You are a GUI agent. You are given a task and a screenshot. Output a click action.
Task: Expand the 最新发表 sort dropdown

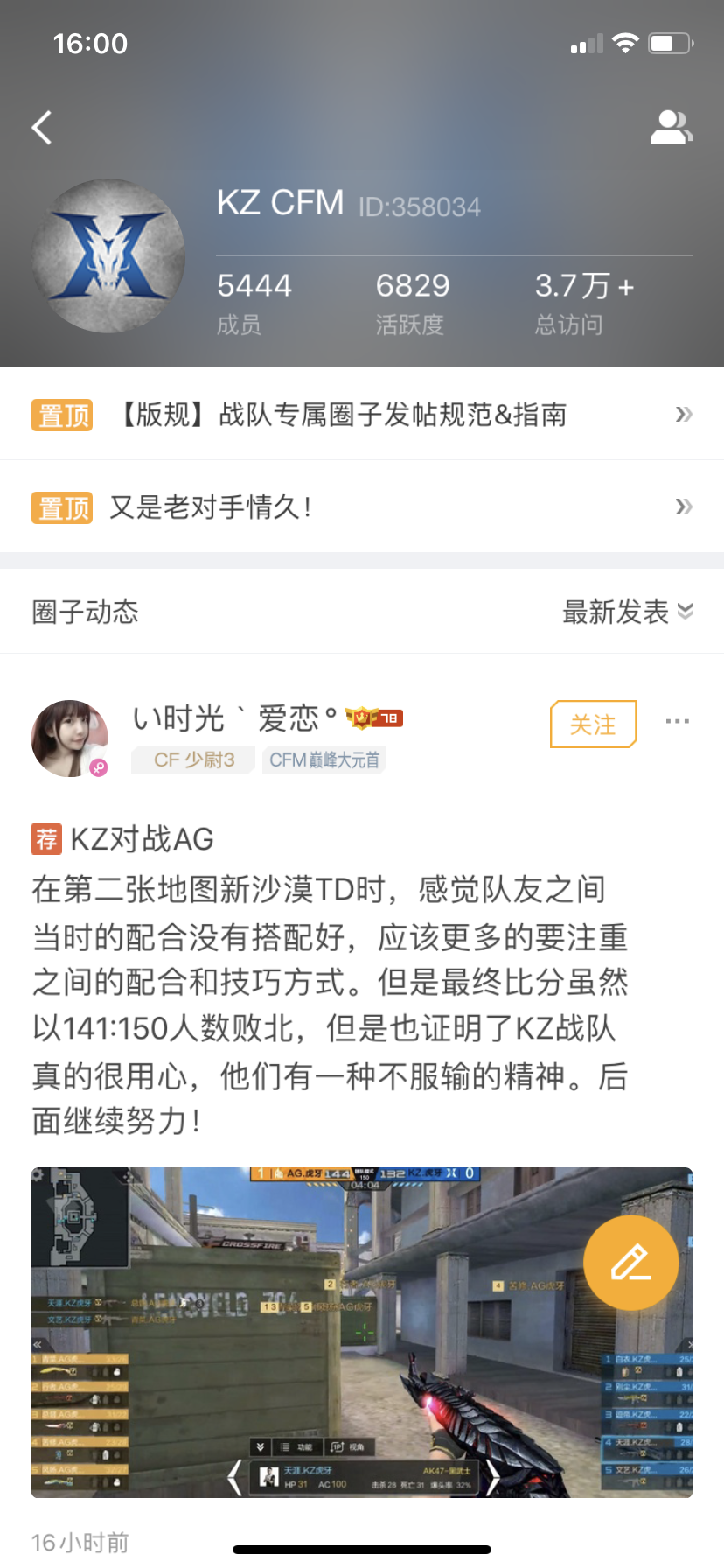click(626, 612)
